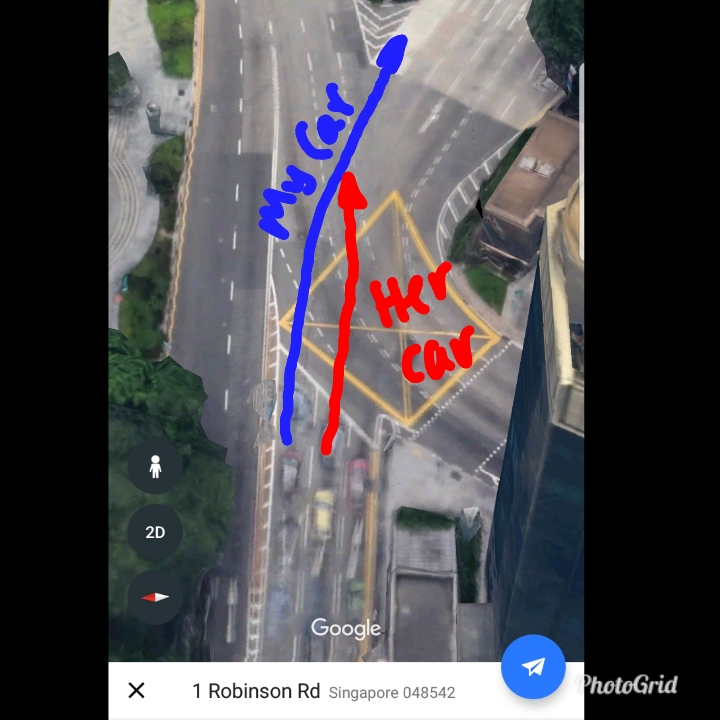The width and height of the screenshot is (720, 720).
Task: Close the 1 Robinson Rd location bar
Action: (x=137, y=690)
